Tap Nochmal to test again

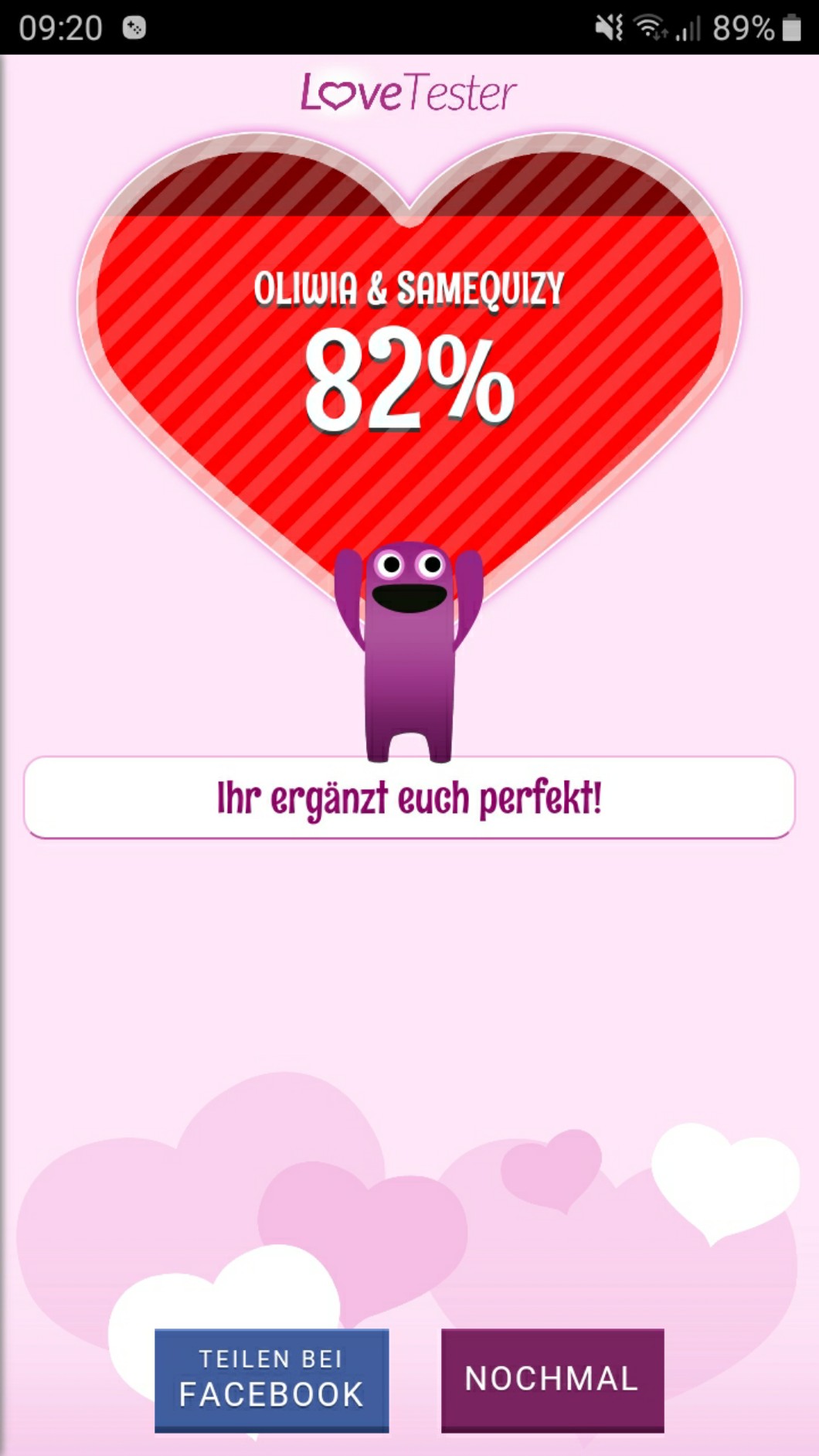click(552, 1379)
